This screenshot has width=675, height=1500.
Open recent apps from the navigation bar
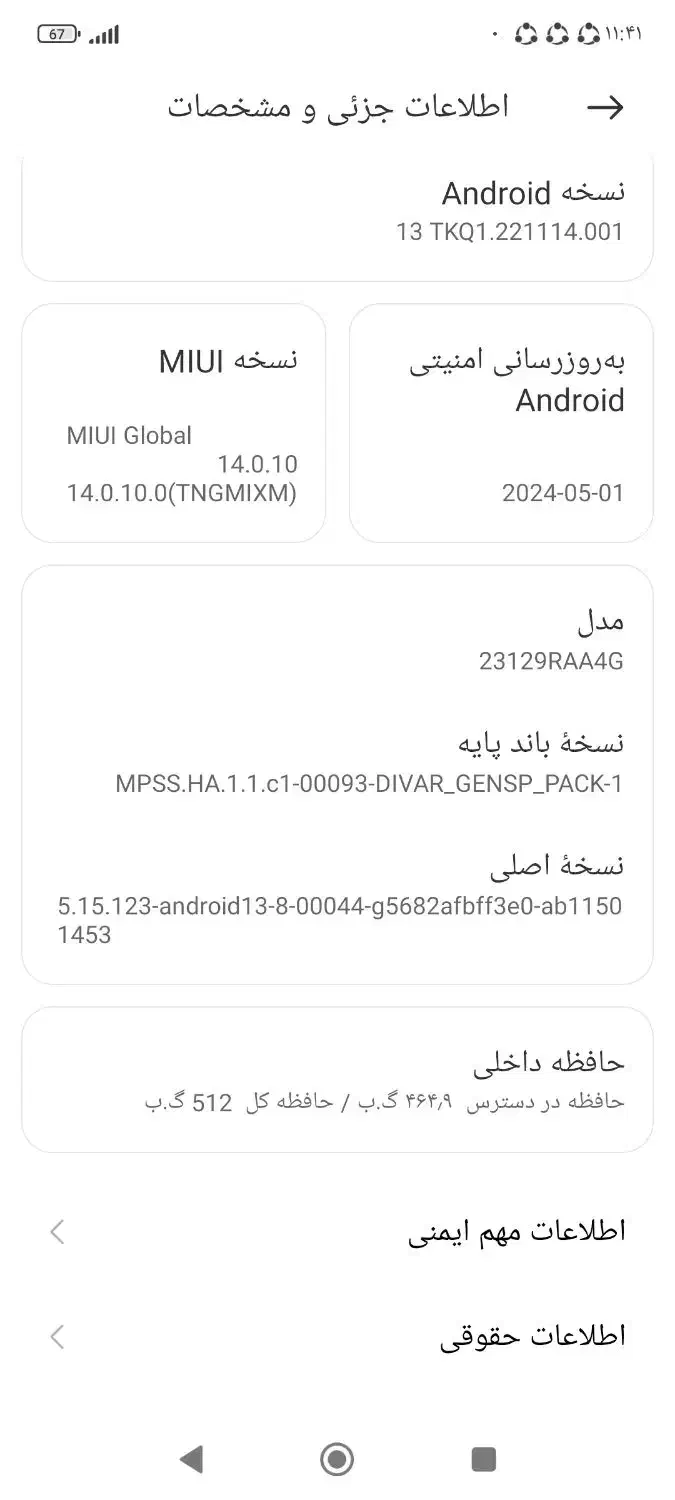(x=484, y=1459)
